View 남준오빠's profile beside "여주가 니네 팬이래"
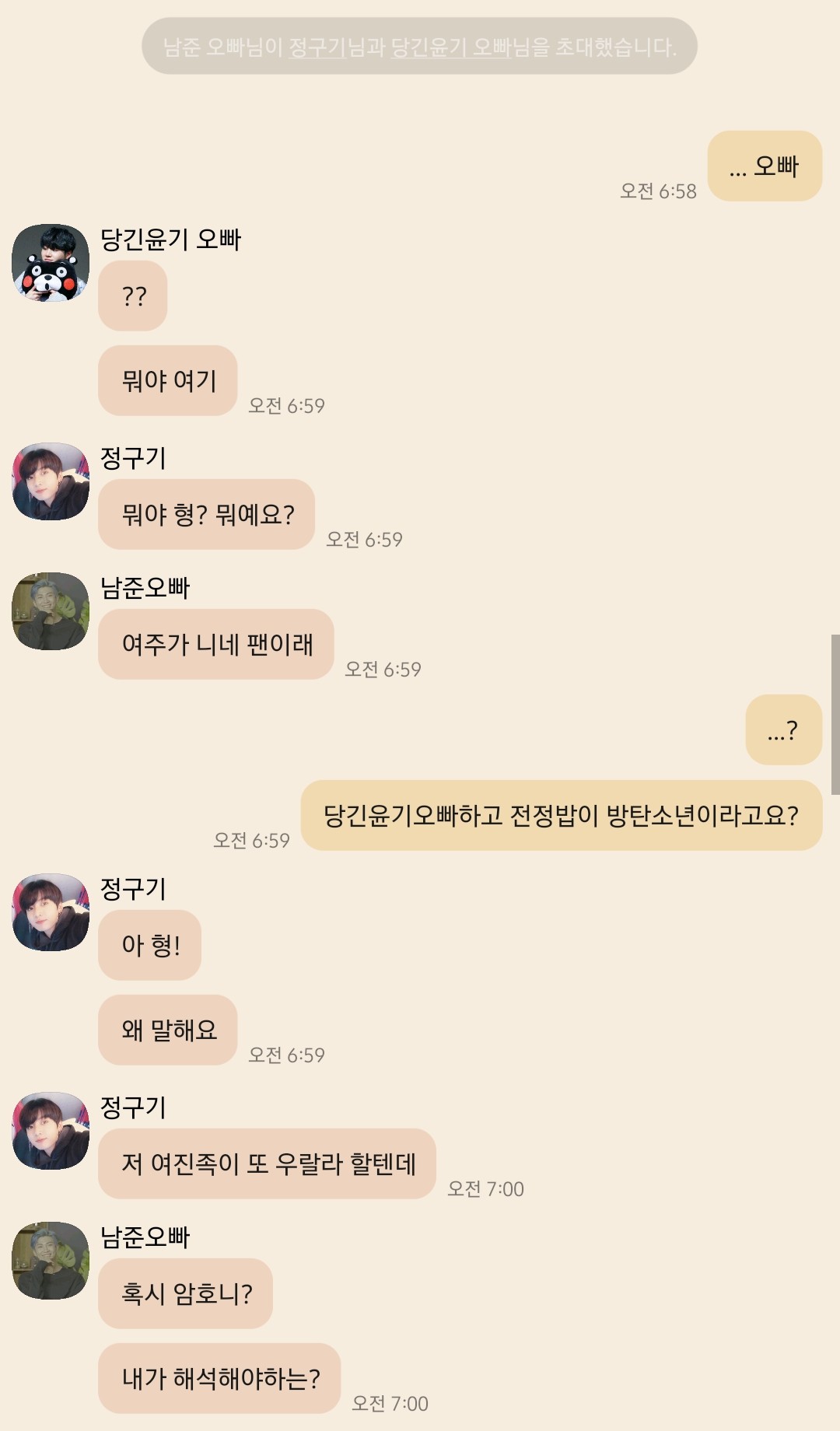The width and height of the screenshot is (840, 1431). (x=51, y=611)
